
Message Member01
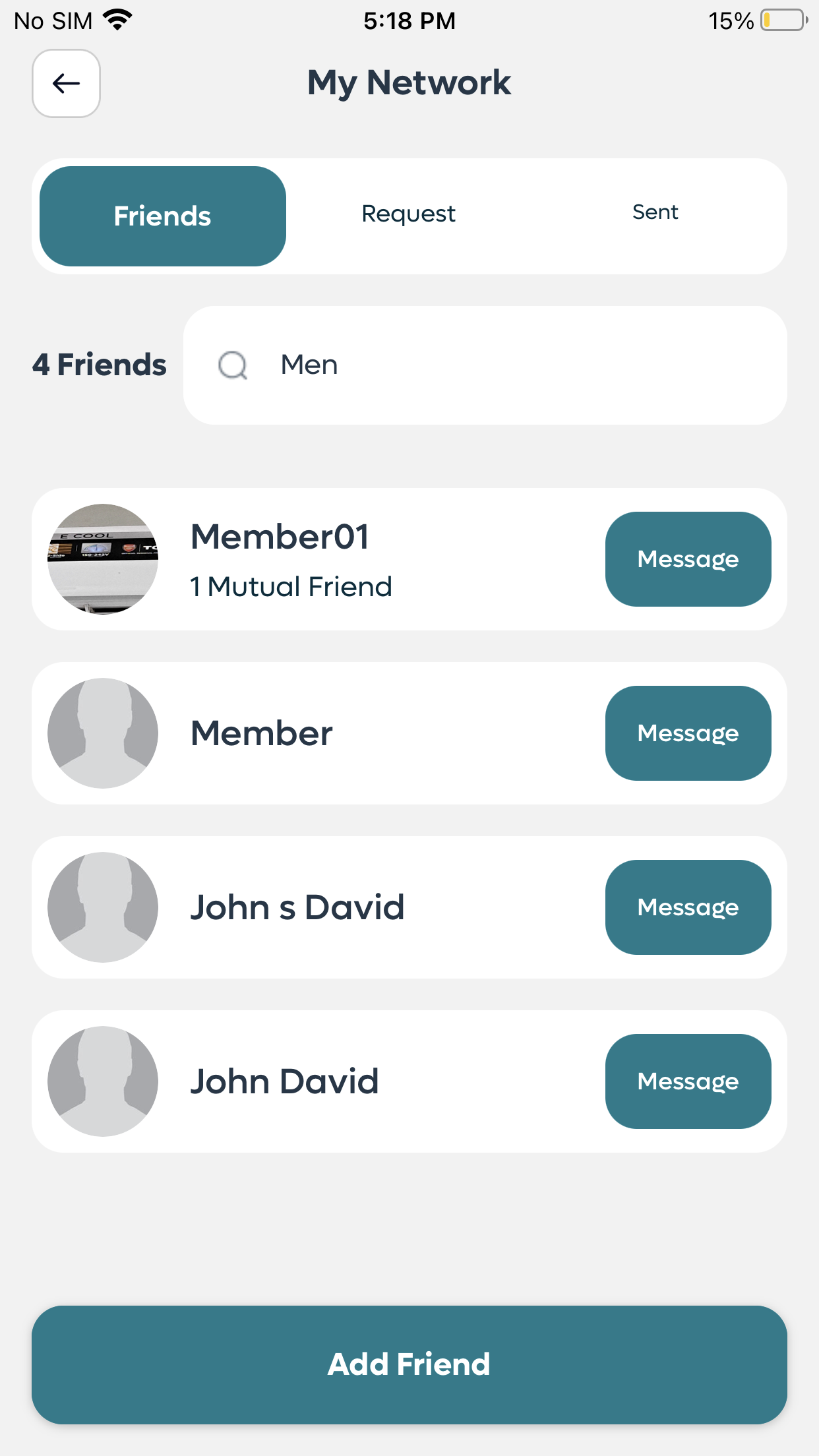[688, 559]
